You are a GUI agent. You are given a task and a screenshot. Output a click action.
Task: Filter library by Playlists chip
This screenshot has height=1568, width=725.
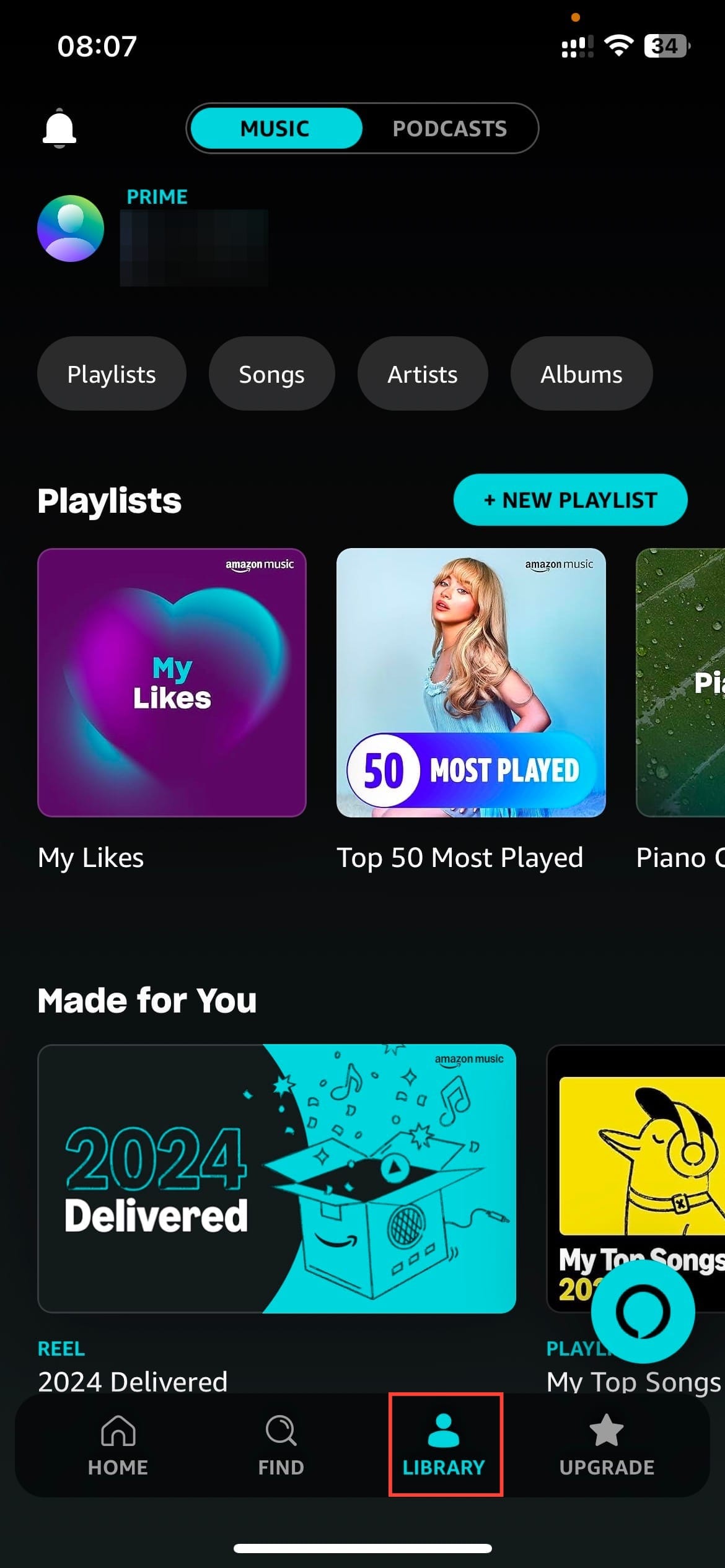(112, 374)
